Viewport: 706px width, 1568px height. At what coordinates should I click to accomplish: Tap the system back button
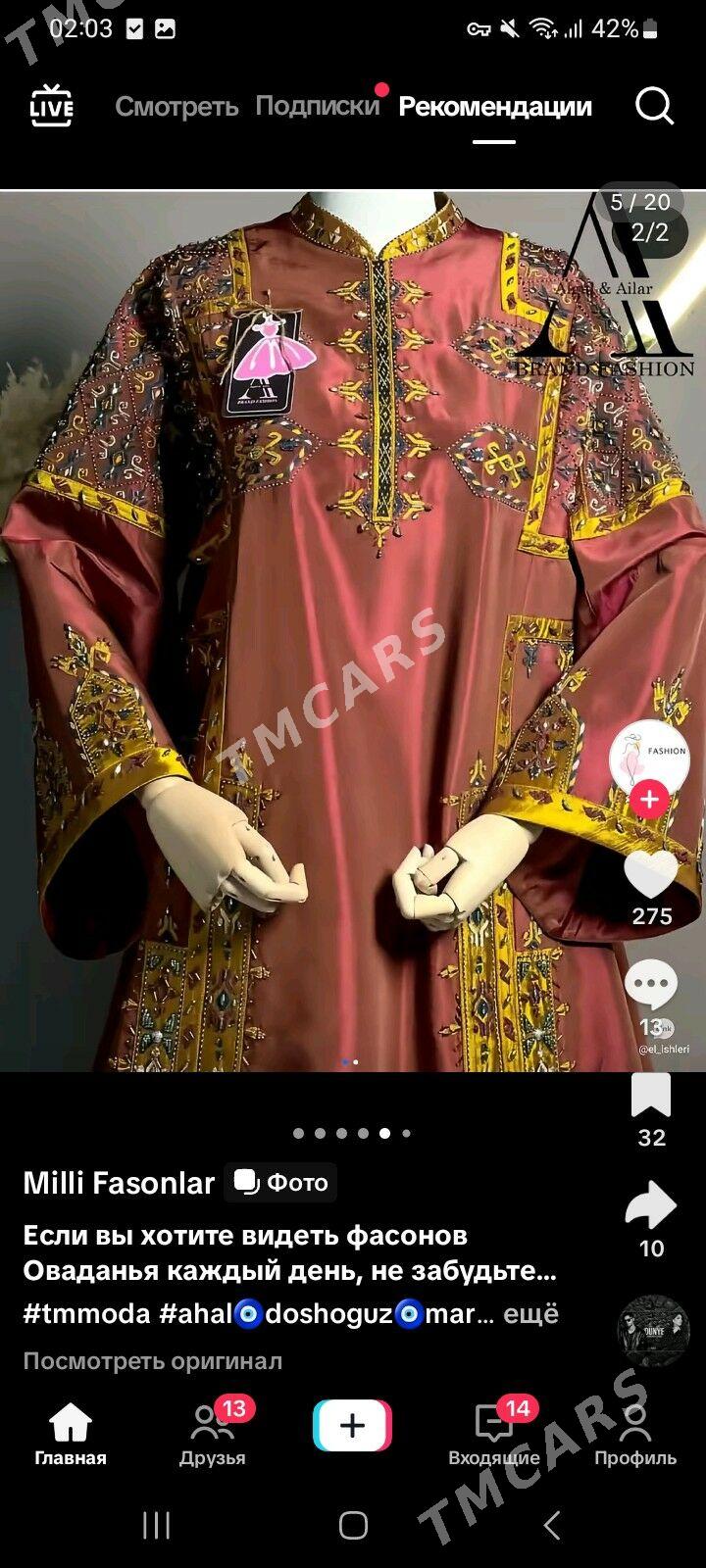click(x=552, y=1525)
